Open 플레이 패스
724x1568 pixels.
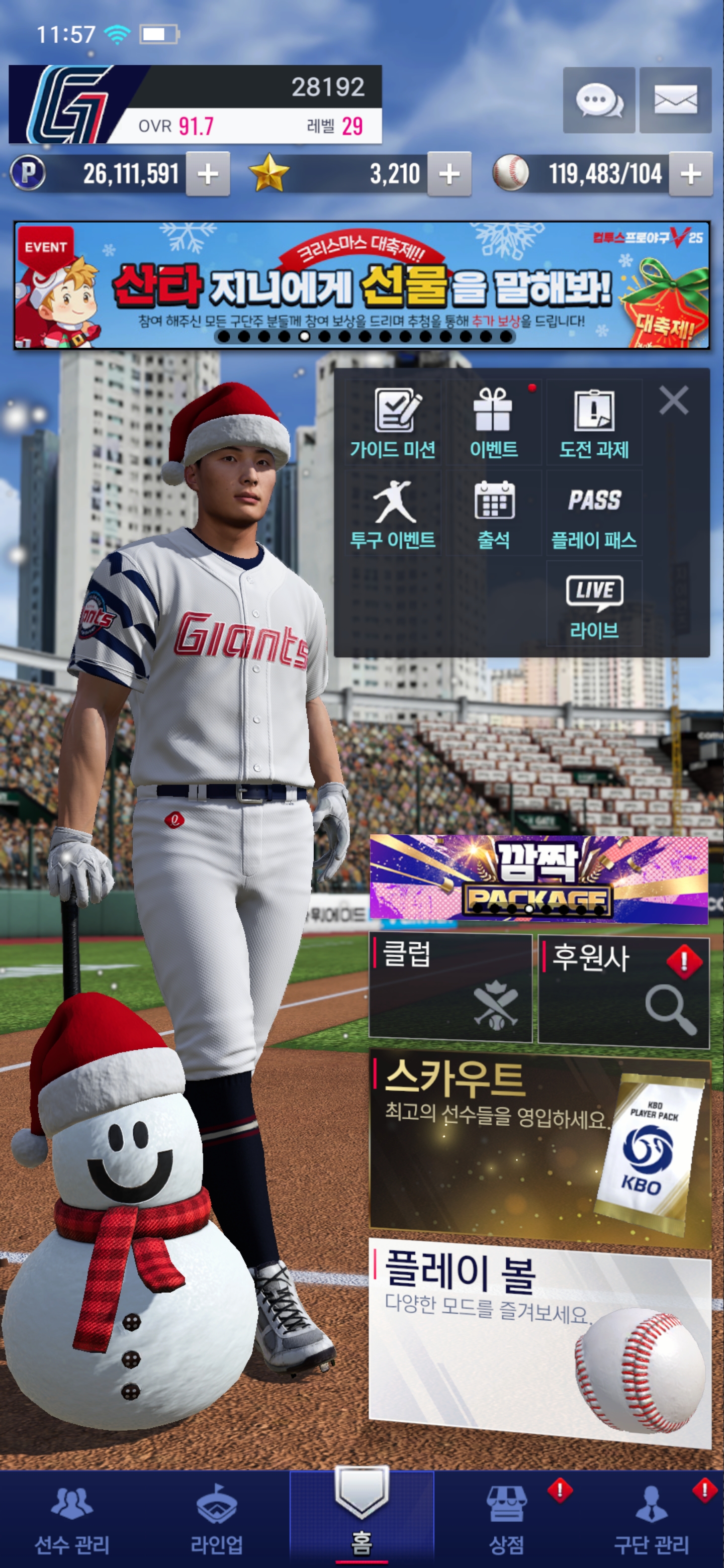(594, 513)
